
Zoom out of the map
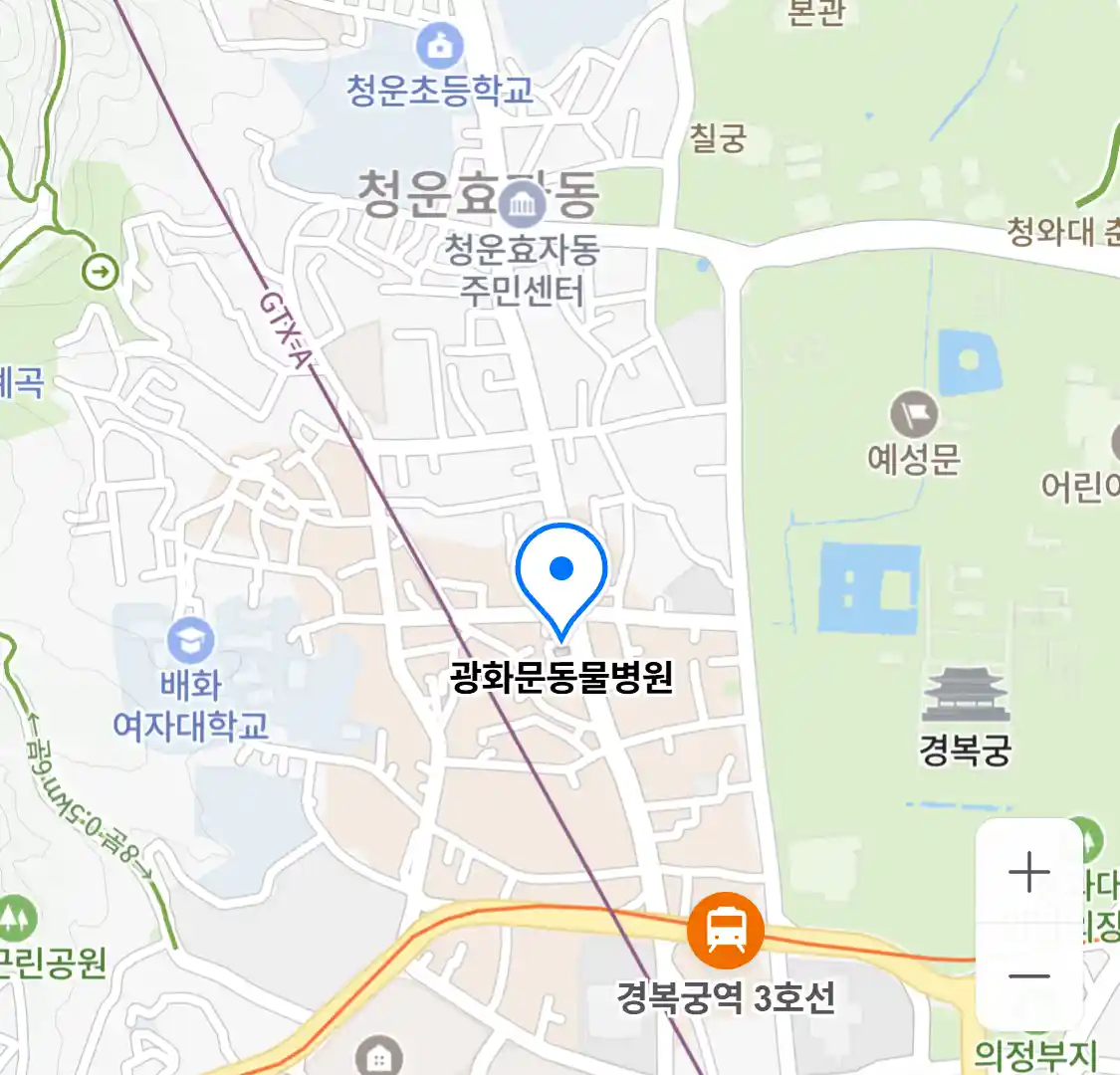click(x=1028, y=976)
